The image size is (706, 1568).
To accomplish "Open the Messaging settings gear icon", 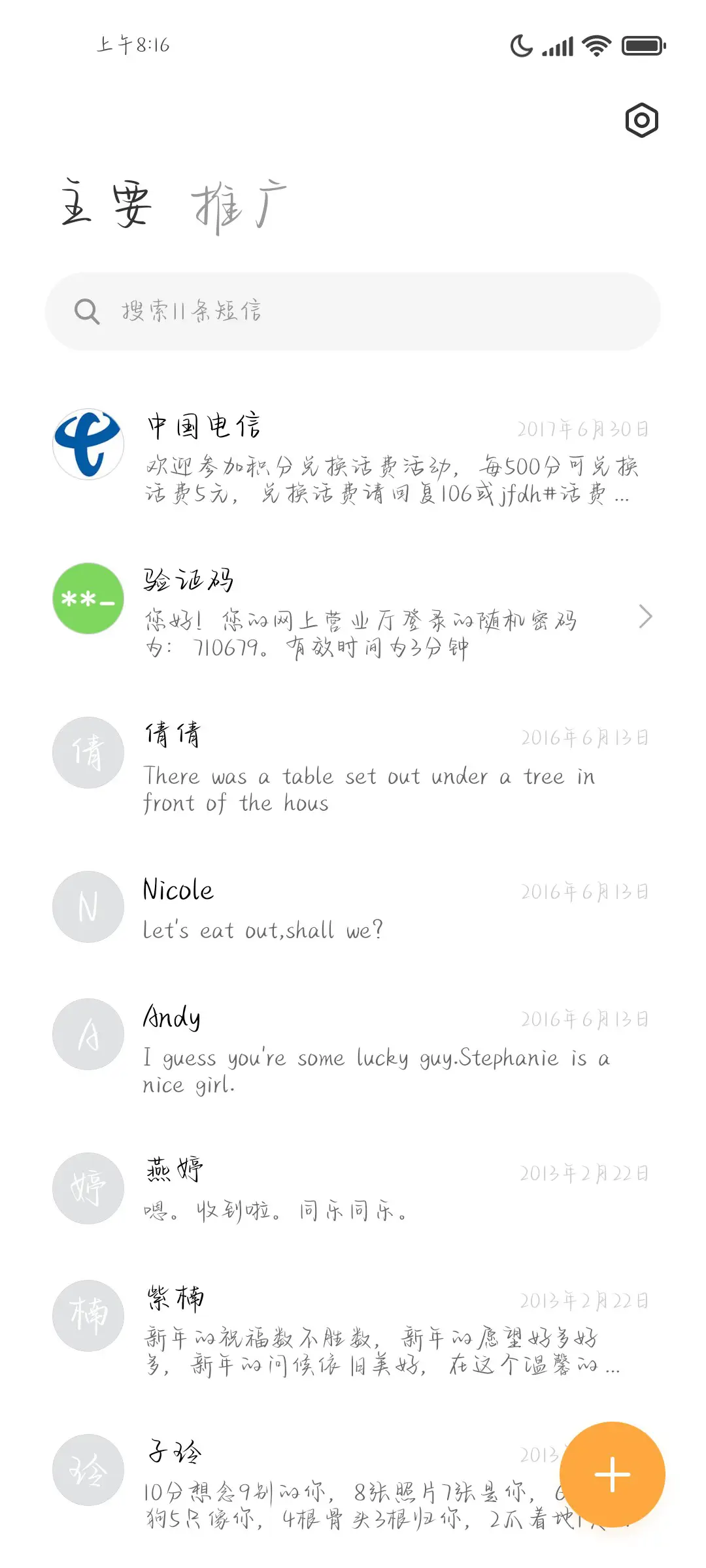I will click(641, 120).
